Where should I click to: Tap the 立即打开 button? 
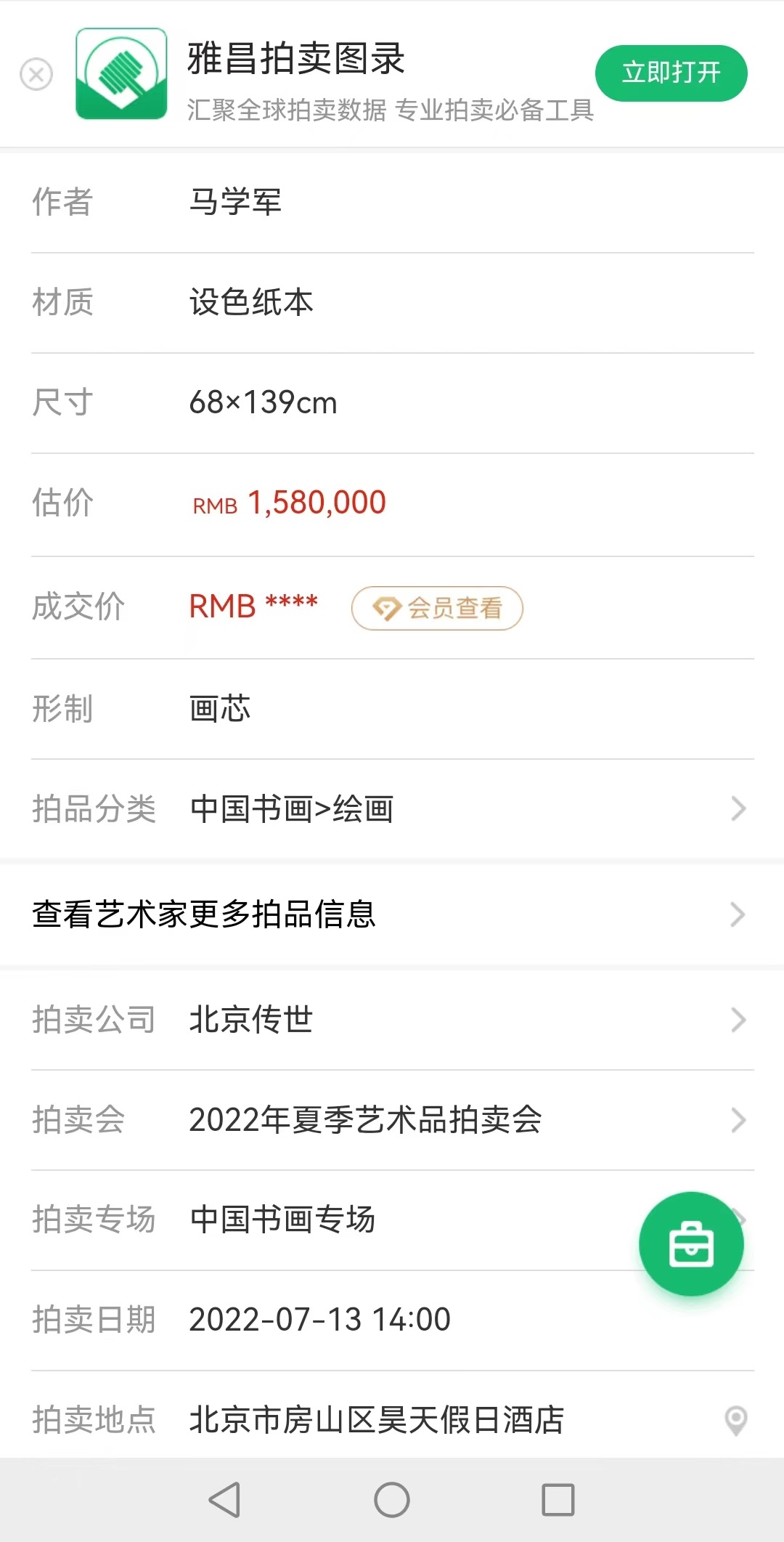pyautogui.click(x=671, y=73)
